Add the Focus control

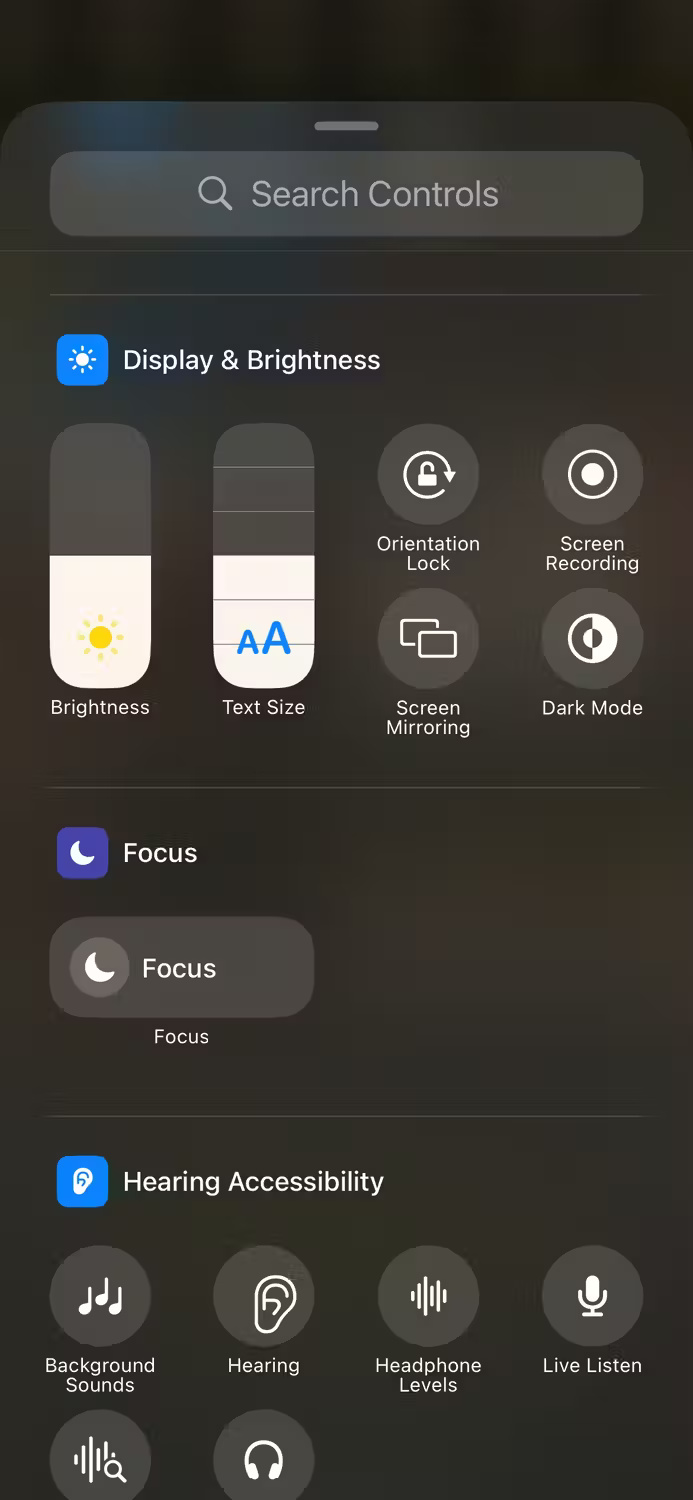(x=181, y=967)
